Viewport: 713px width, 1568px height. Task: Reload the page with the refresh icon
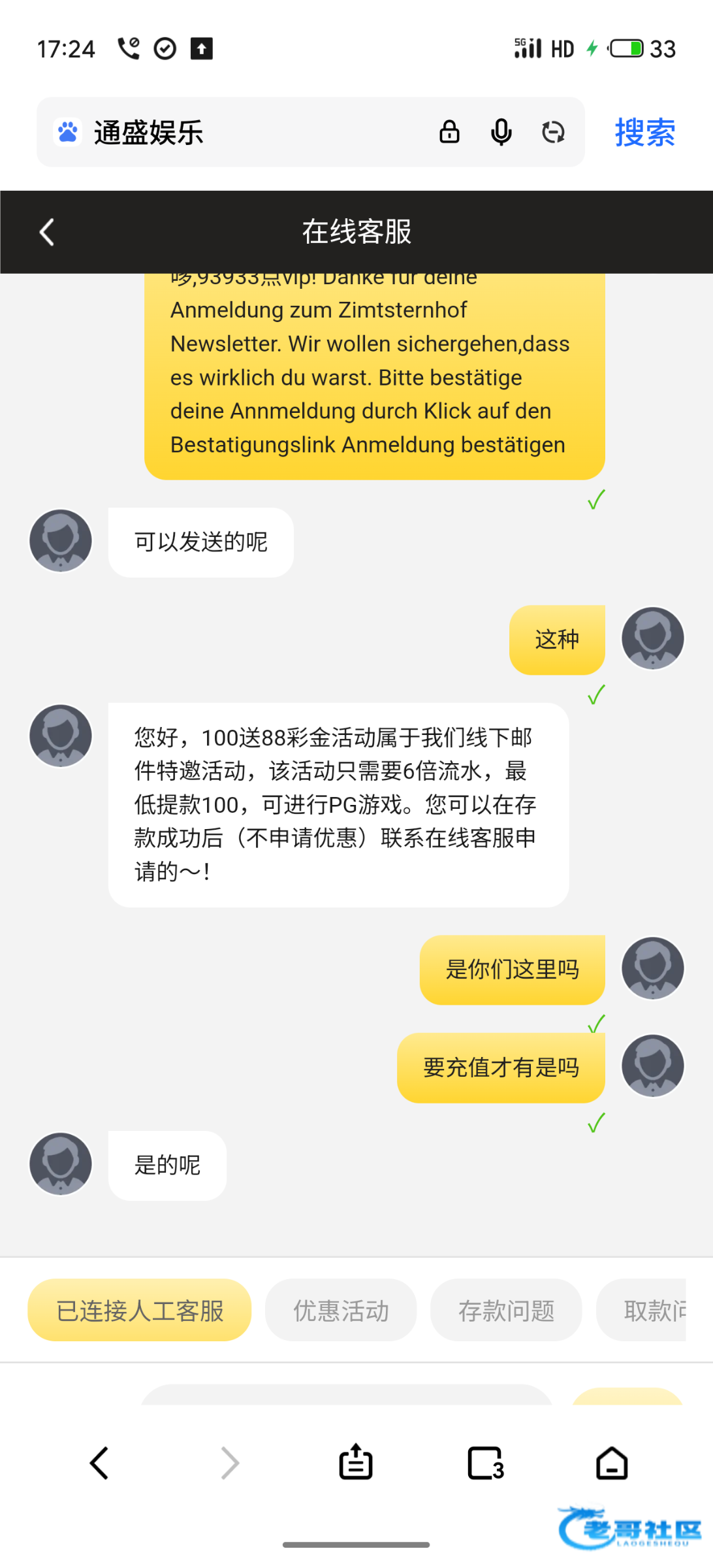[553, 132]
